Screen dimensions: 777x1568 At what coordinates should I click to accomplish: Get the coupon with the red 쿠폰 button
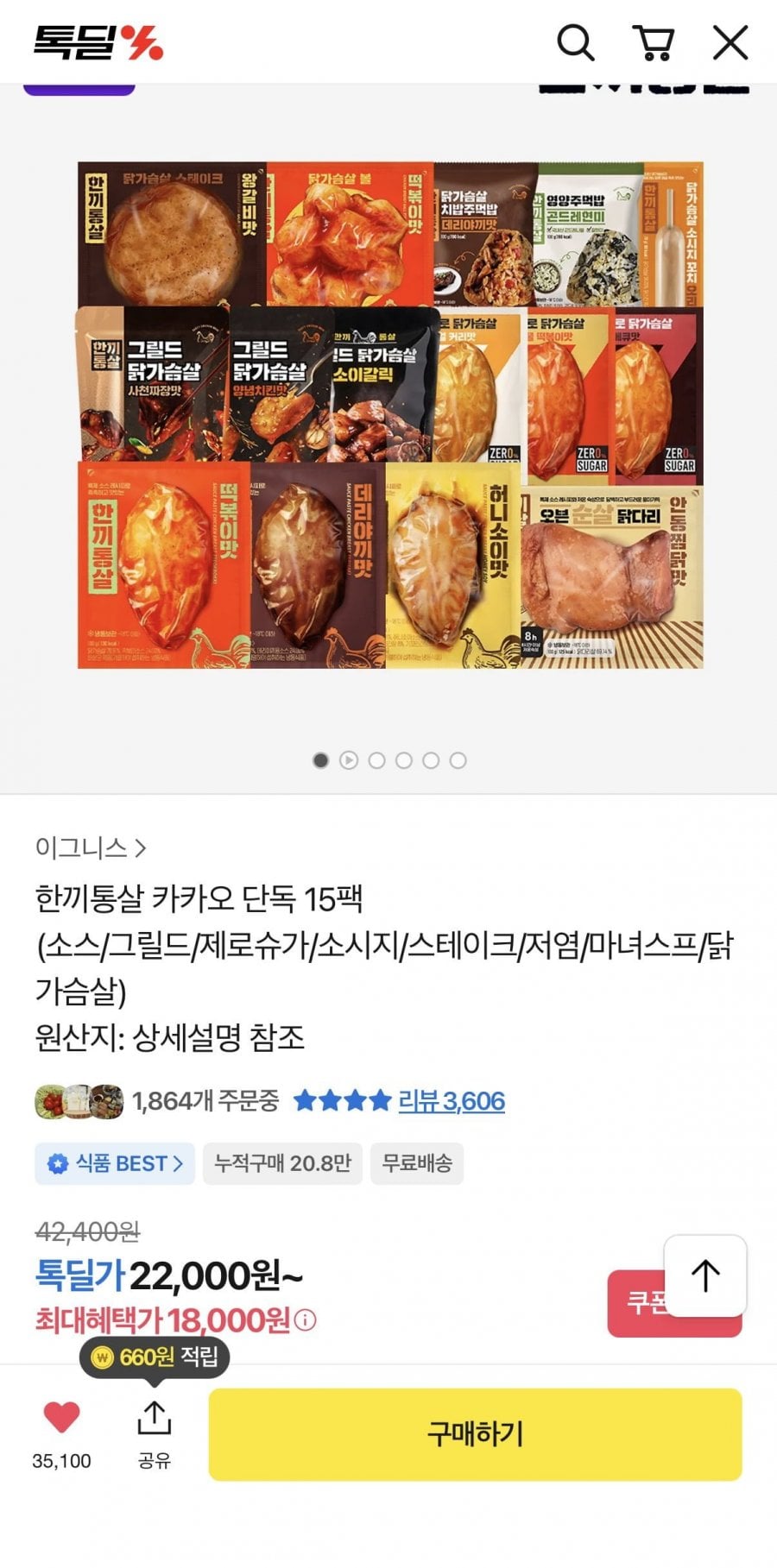(x=637, y=1303)
